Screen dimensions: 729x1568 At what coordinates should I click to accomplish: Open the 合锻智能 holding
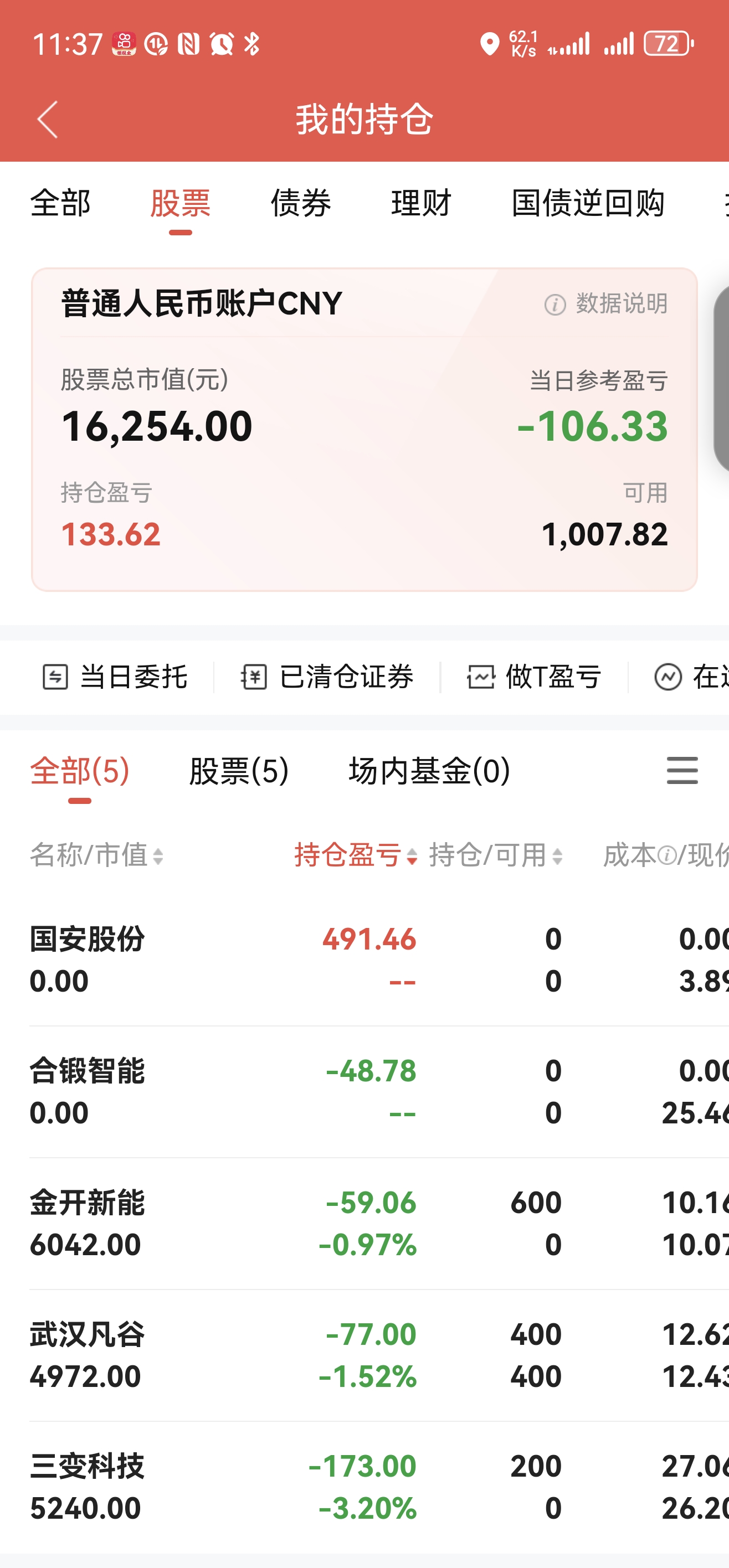click(88, 1091)
